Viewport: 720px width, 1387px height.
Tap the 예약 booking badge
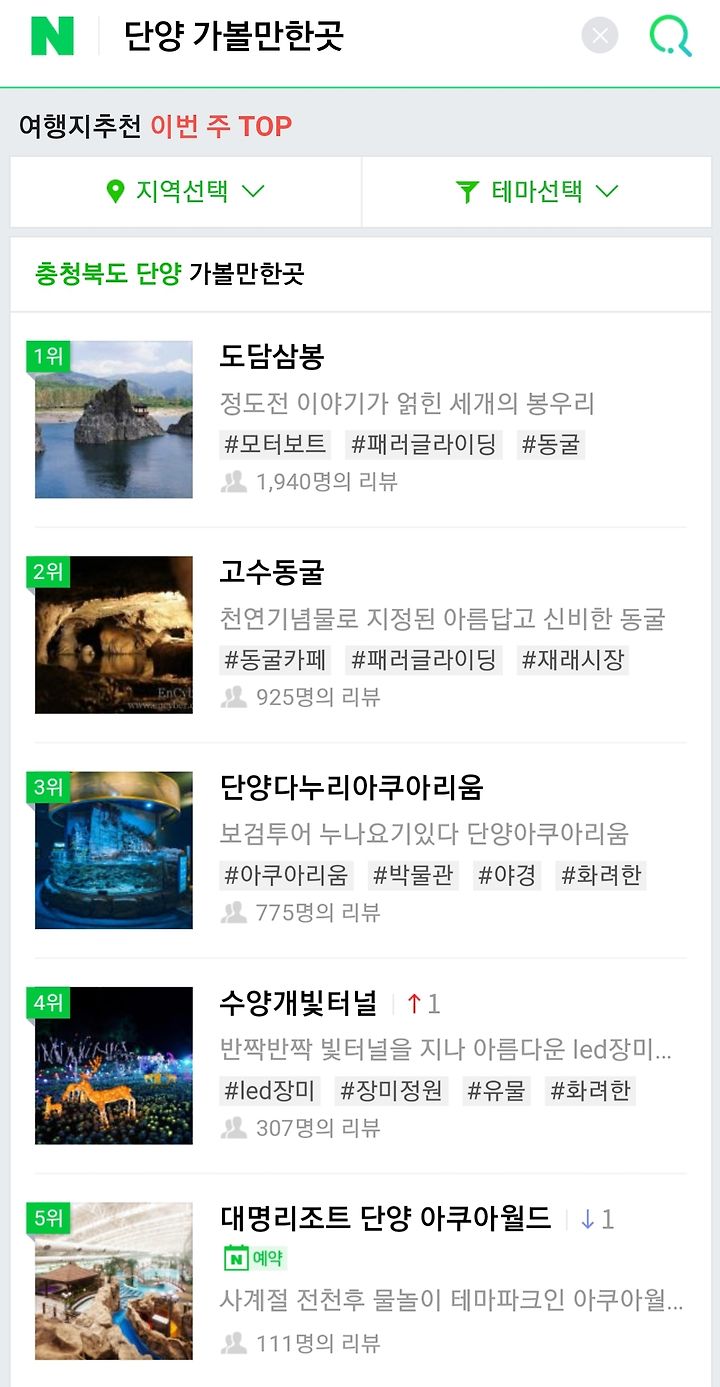[x=255, y=1258]
